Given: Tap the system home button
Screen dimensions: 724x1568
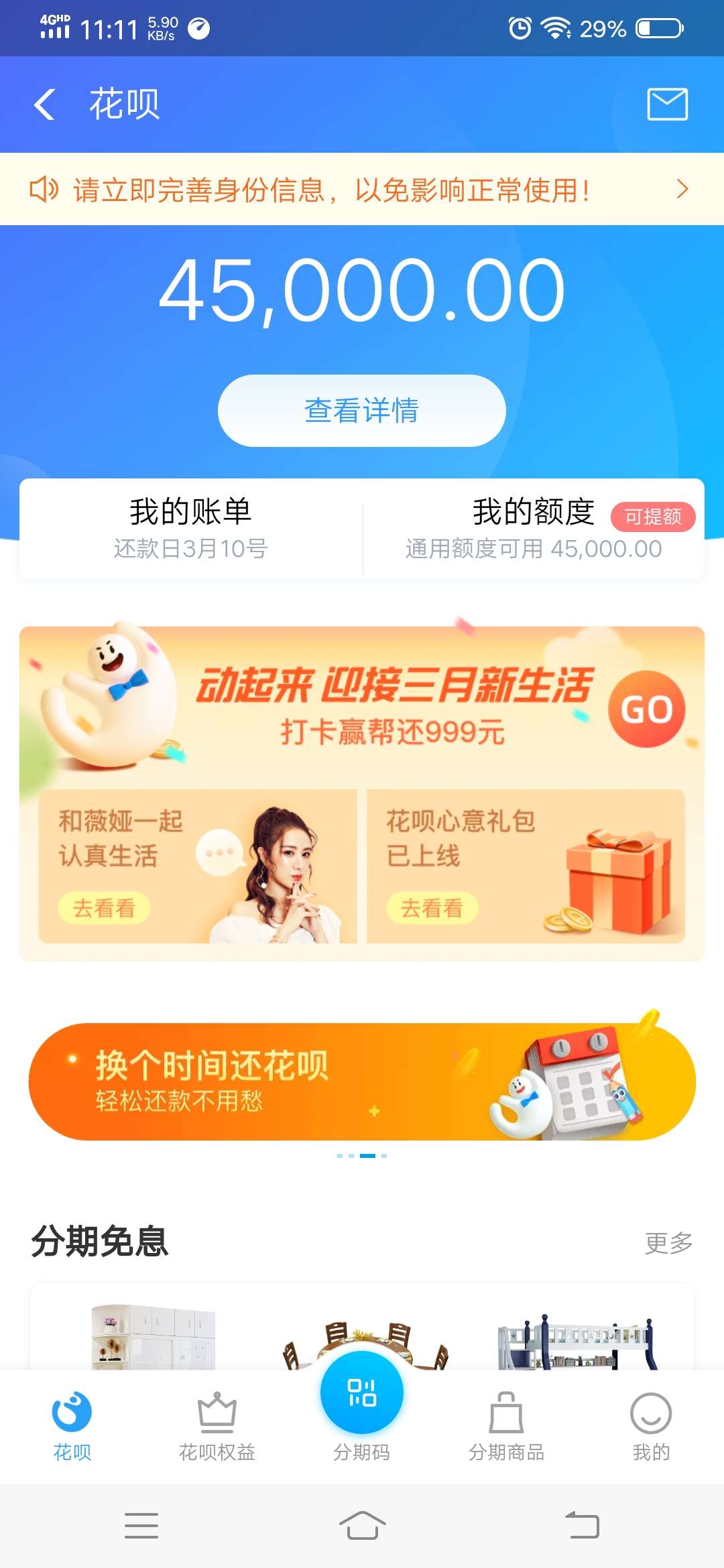Looking at the screenshot, I should click(362, 1526).
